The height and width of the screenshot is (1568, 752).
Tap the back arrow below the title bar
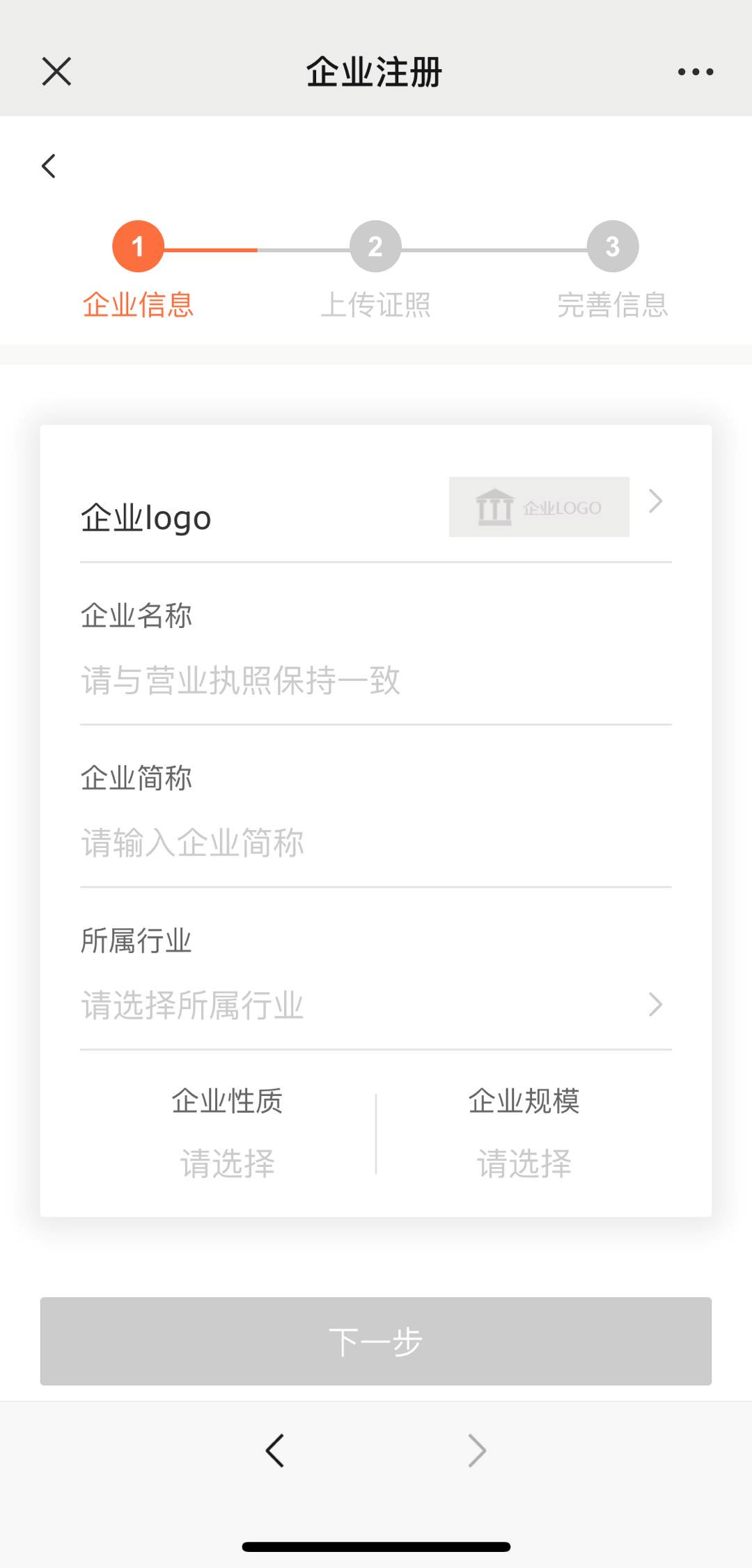pos(48,166)
